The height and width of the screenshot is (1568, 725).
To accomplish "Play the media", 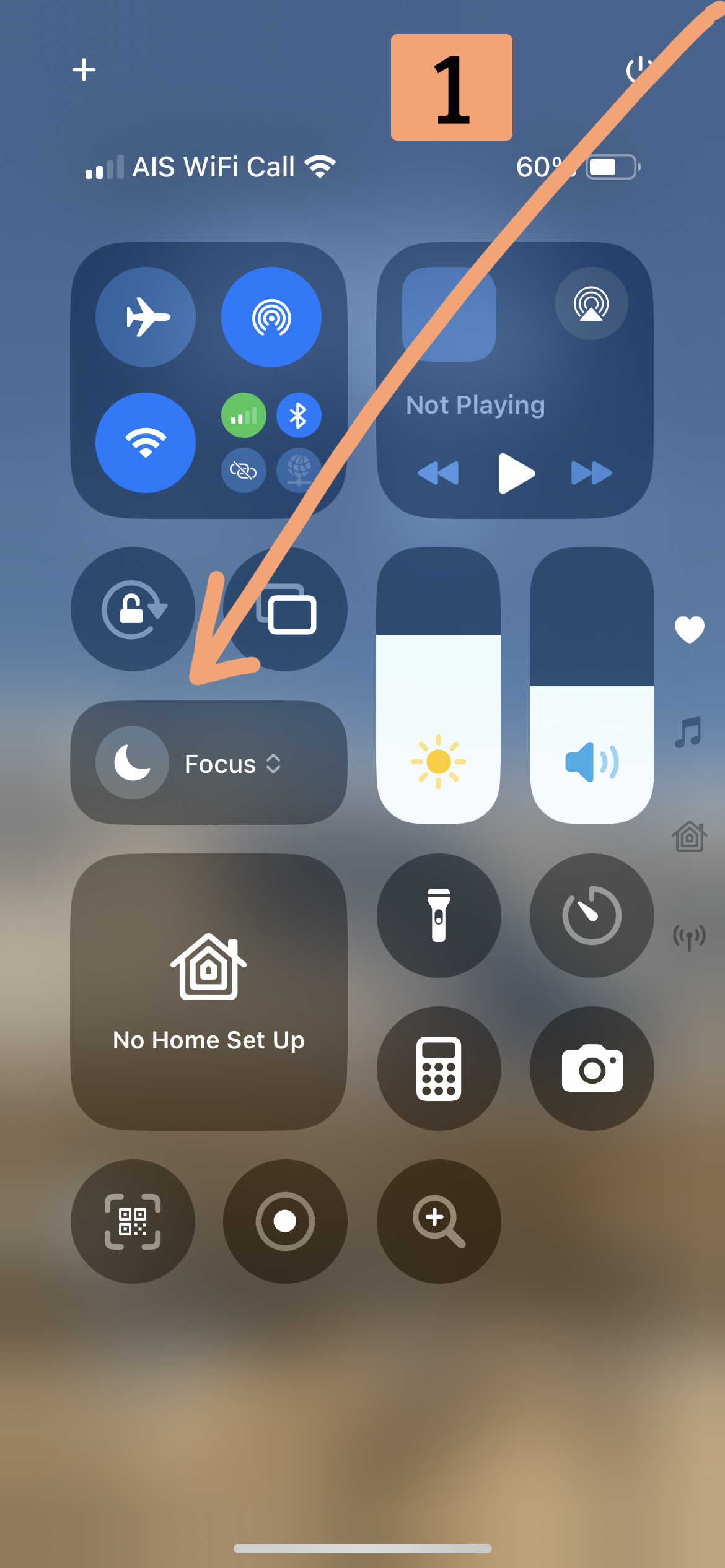I will (x=516, y=473).
